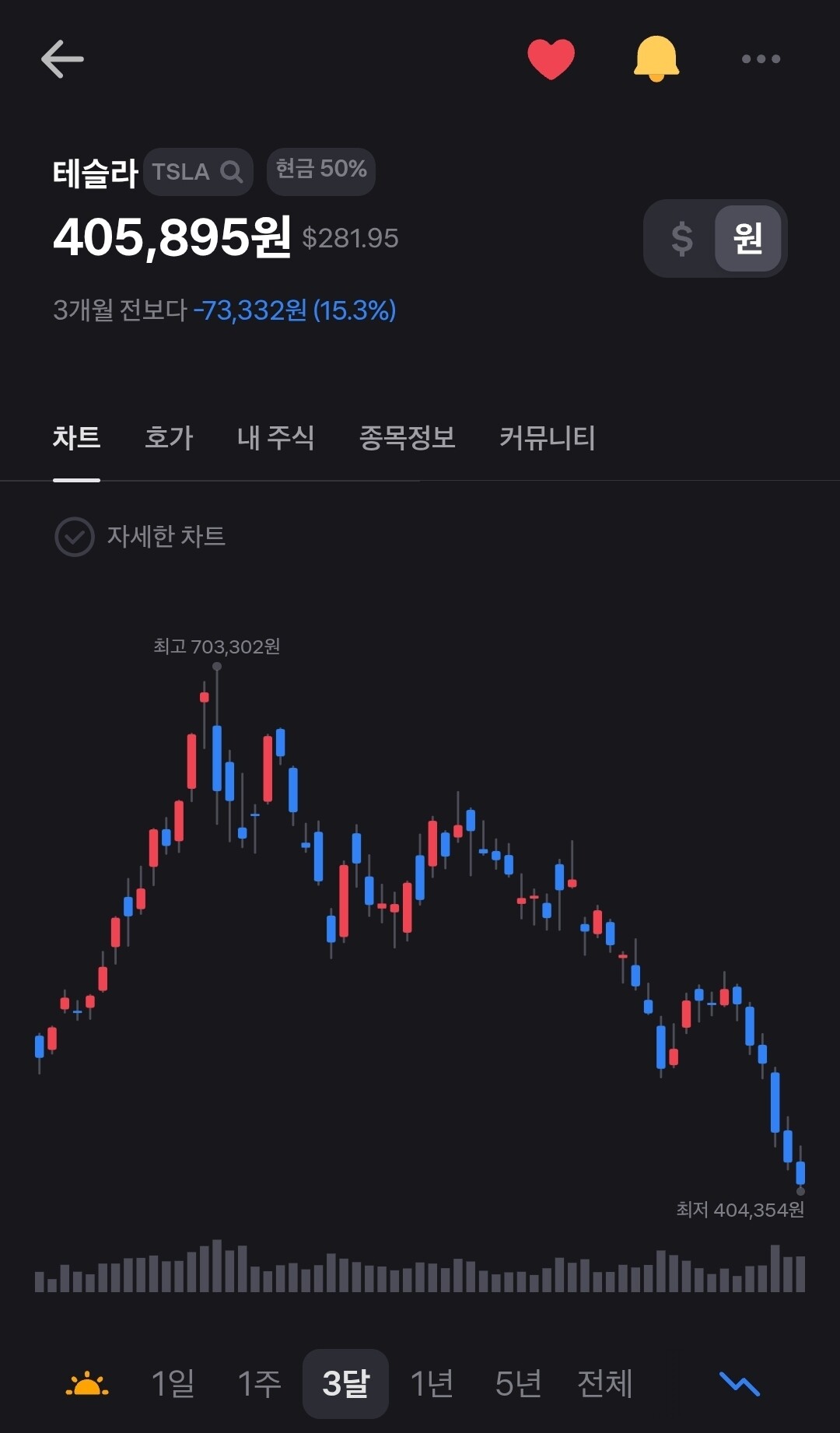
Task: Switch the price display to dollars
Action: pyautogui.click(x=682, y=239)
